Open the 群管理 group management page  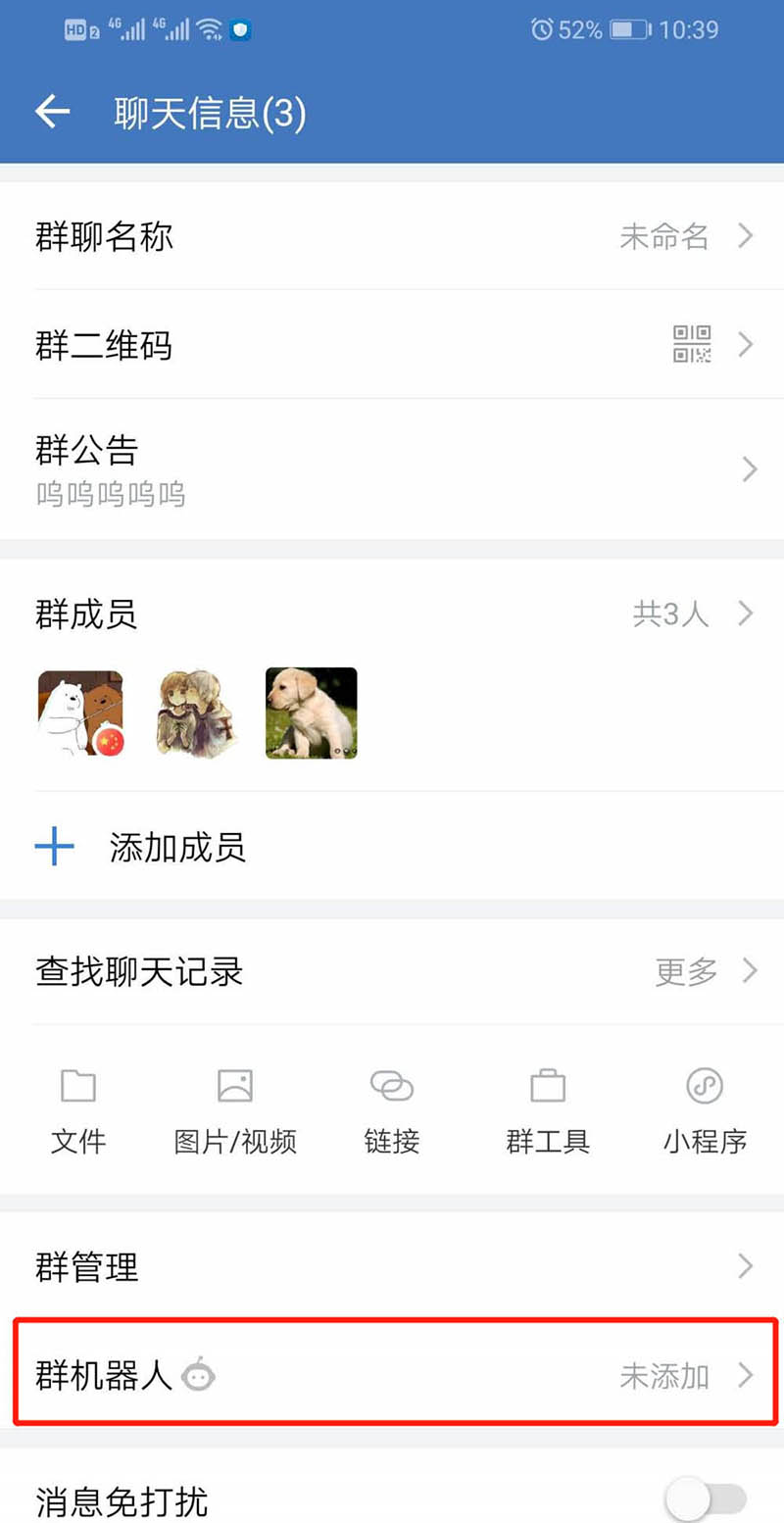pyautogui.click(x=392, y=1267)
